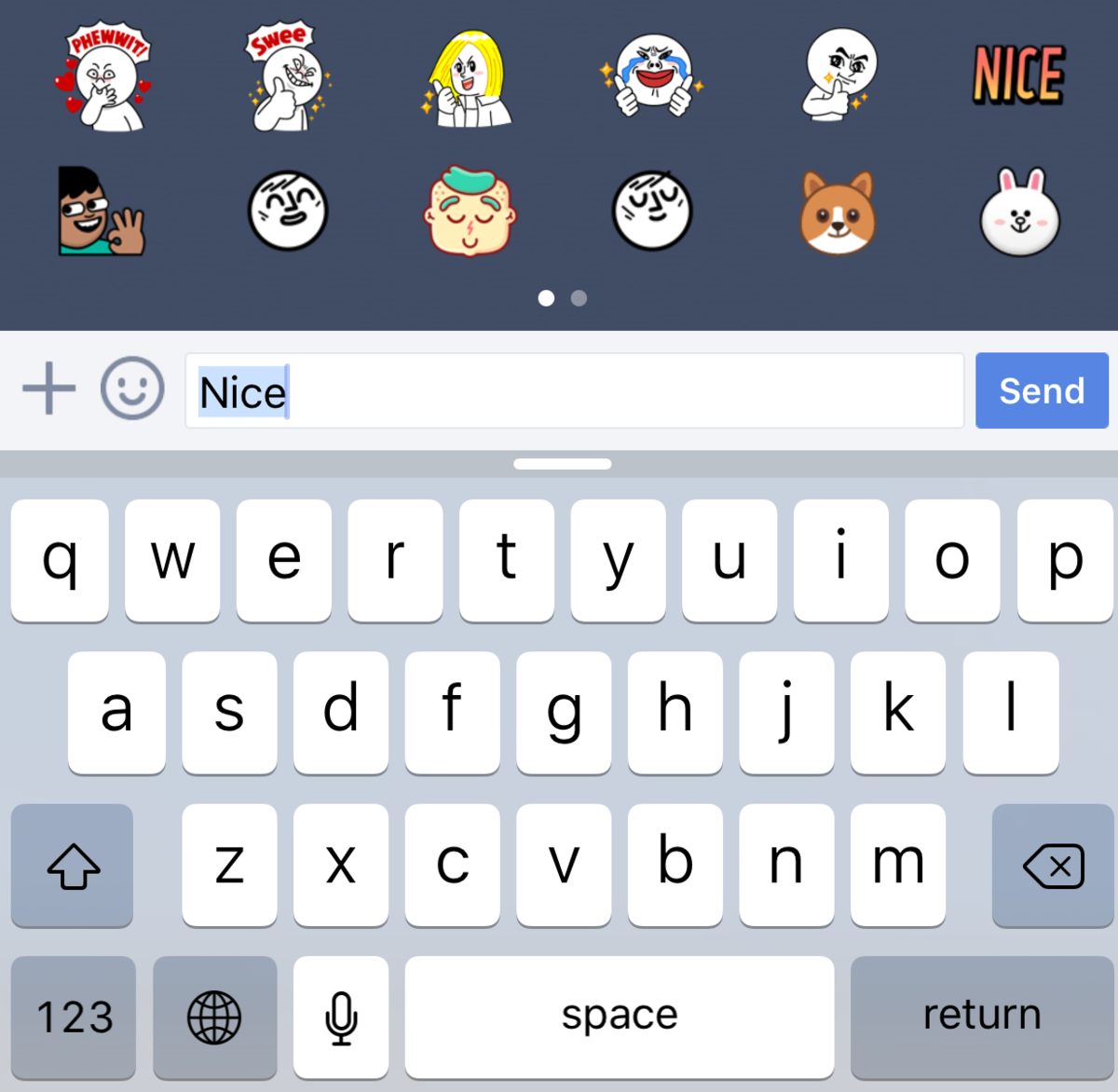Pick the man making OK gesture sticker
The height and width of the screenshot is (1092, 1118).
(x=101, y=213)
